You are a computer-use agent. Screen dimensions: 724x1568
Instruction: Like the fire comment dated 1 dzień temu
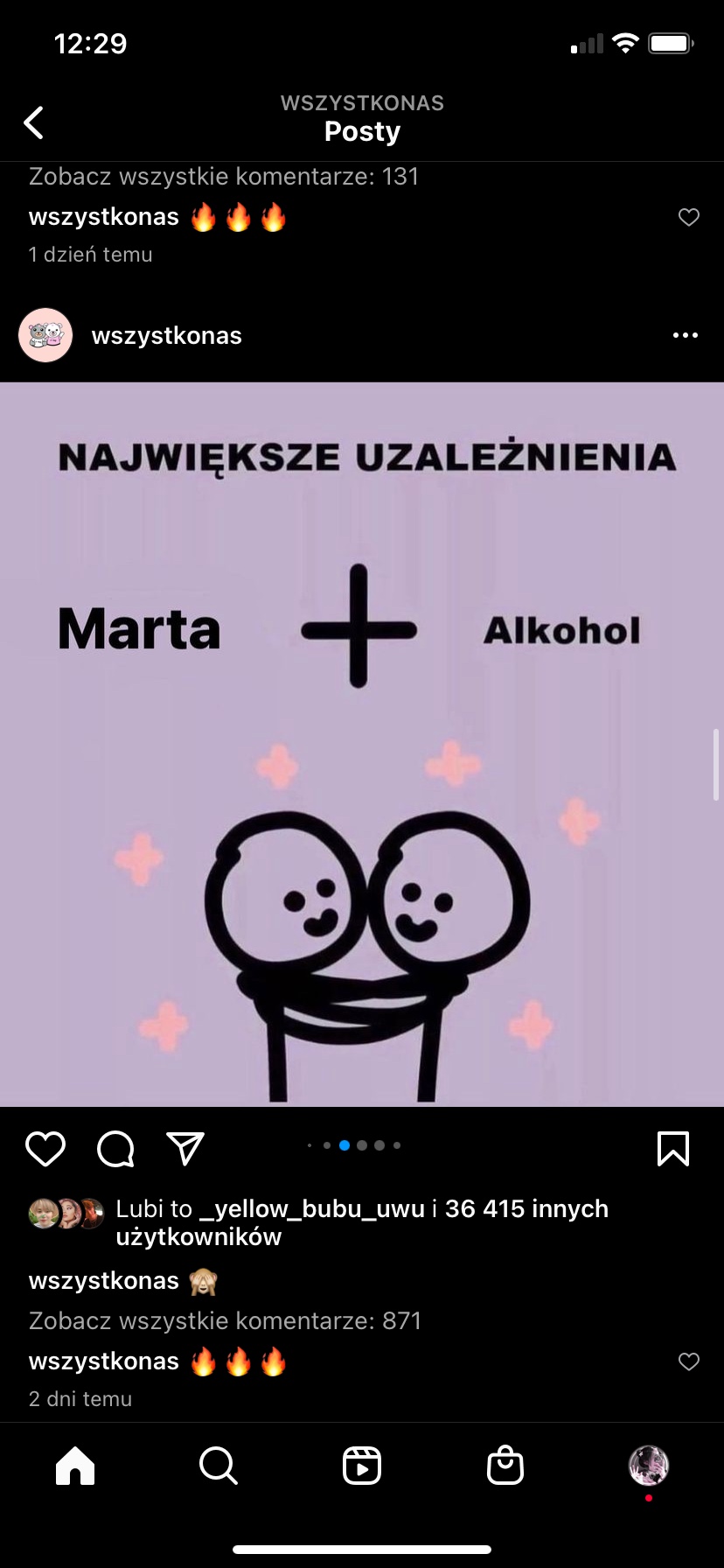pos(689,217)
